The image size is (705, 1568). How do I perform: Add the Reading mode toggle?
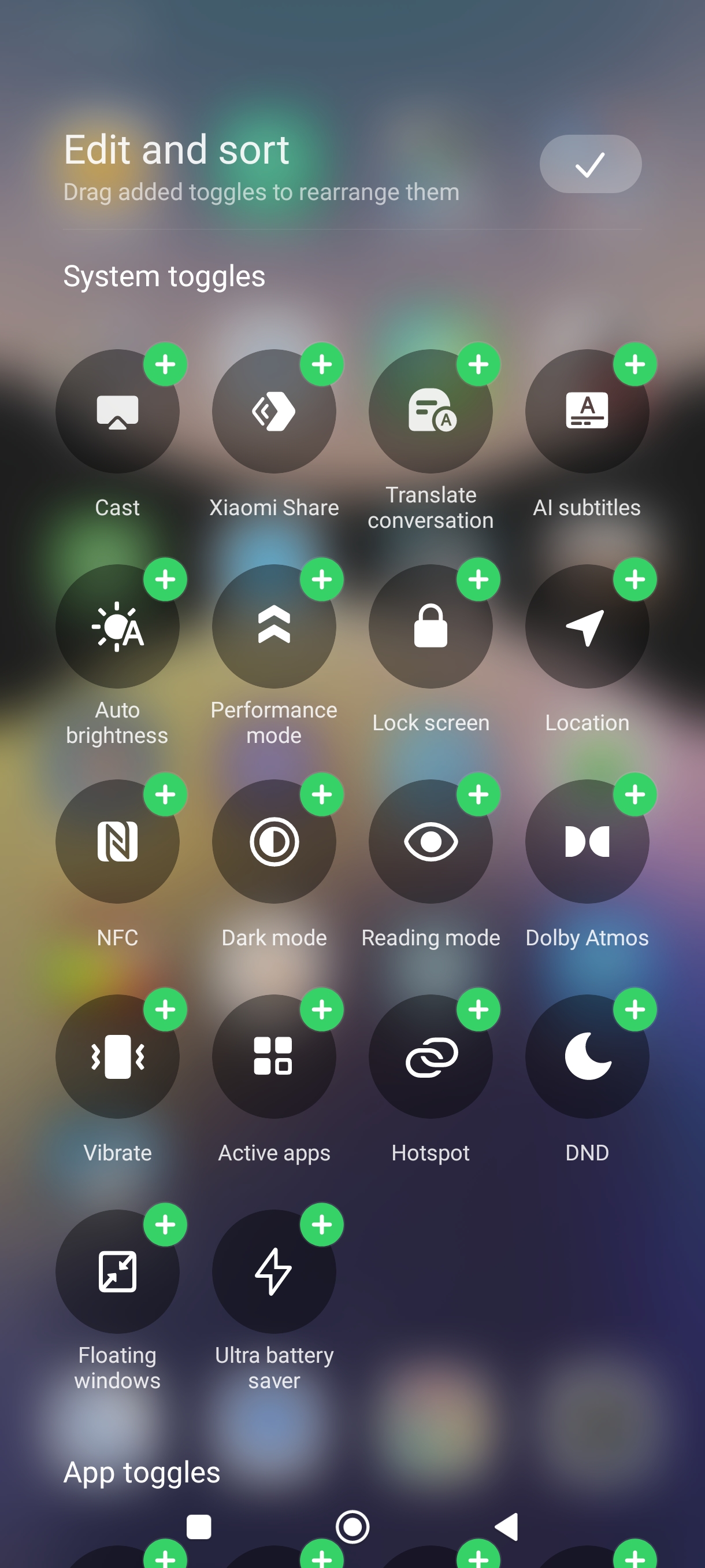point(478,794)
